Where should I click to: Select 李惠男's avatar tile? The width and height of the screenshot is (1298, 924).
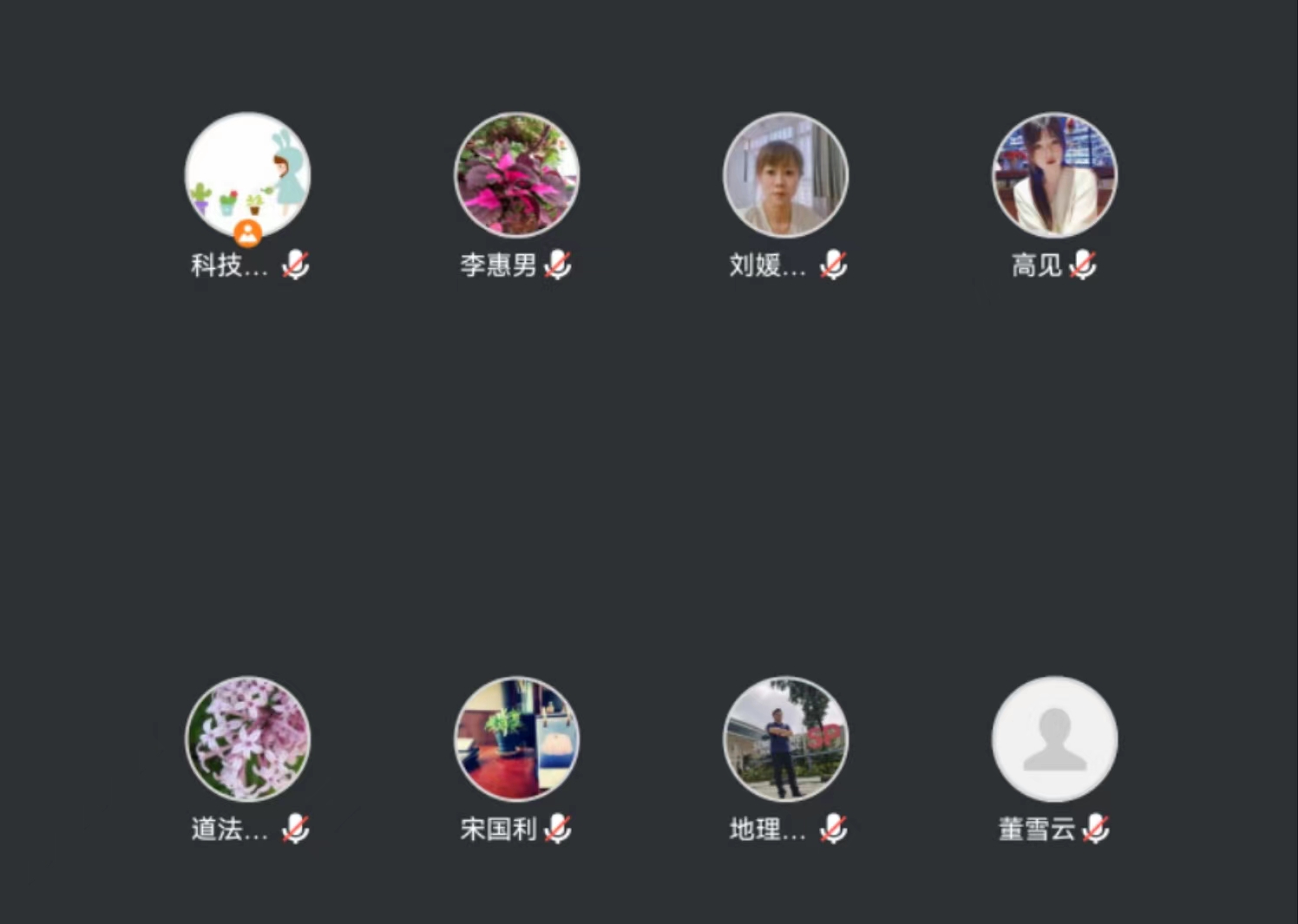(x=517, y=174)
